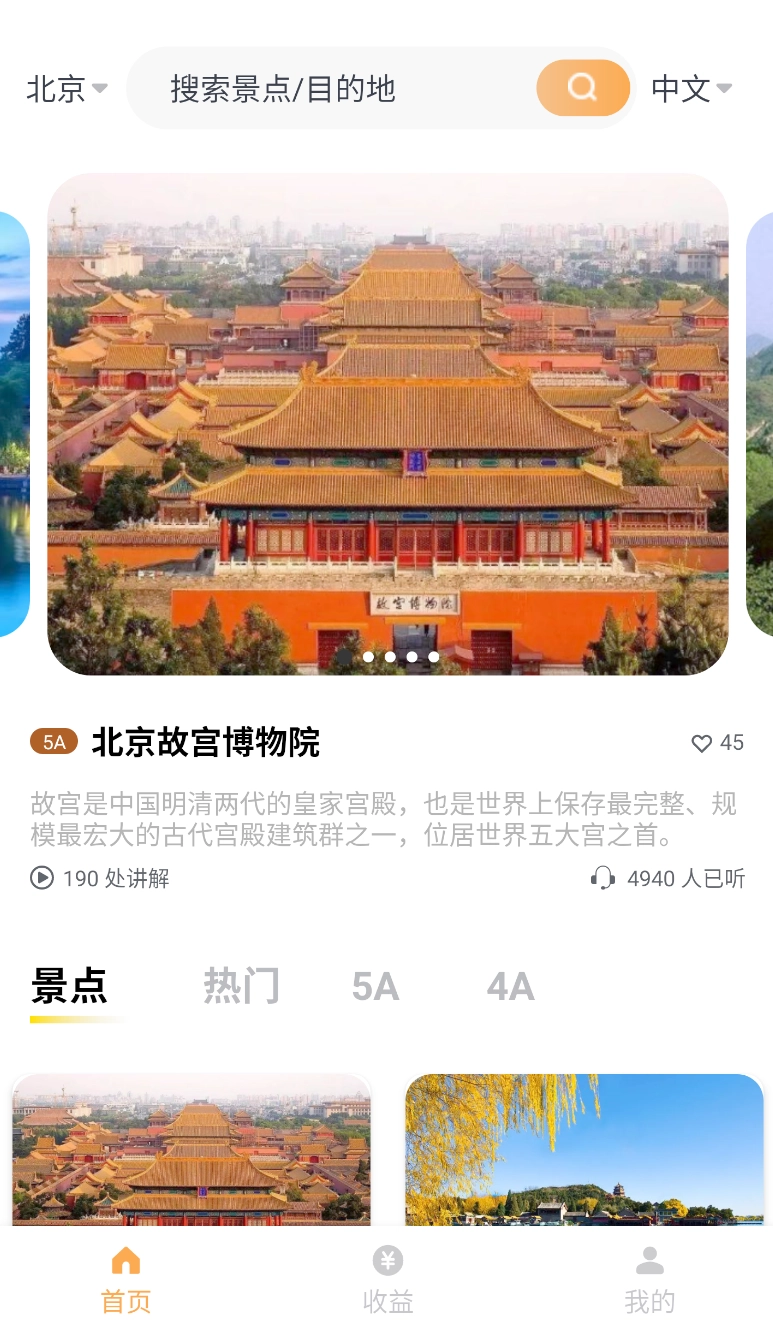Switch to the 热门 tab
The height and width of the screenshot is (1322, 773).
point(241,985)
